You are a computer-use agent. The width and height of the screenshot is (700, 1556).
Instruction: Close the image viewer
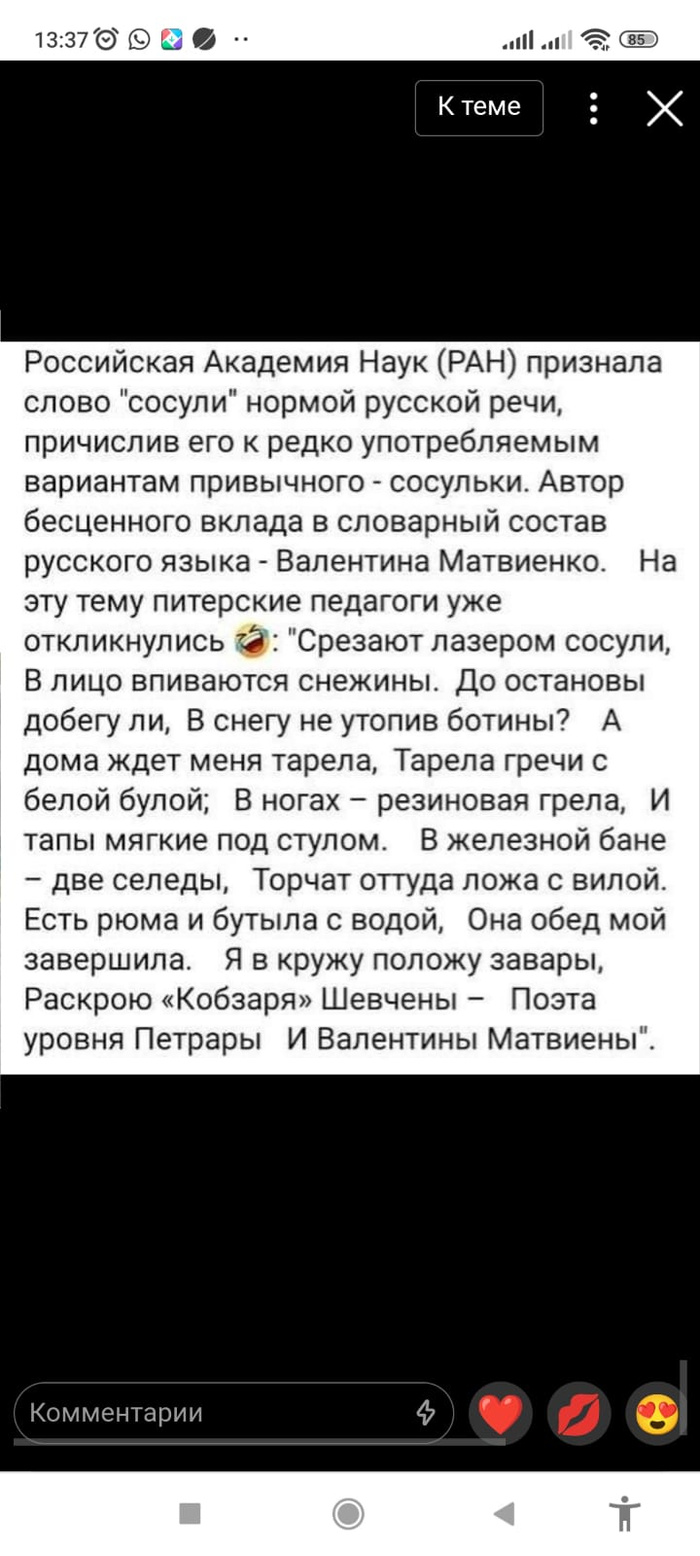pos(664,108)
